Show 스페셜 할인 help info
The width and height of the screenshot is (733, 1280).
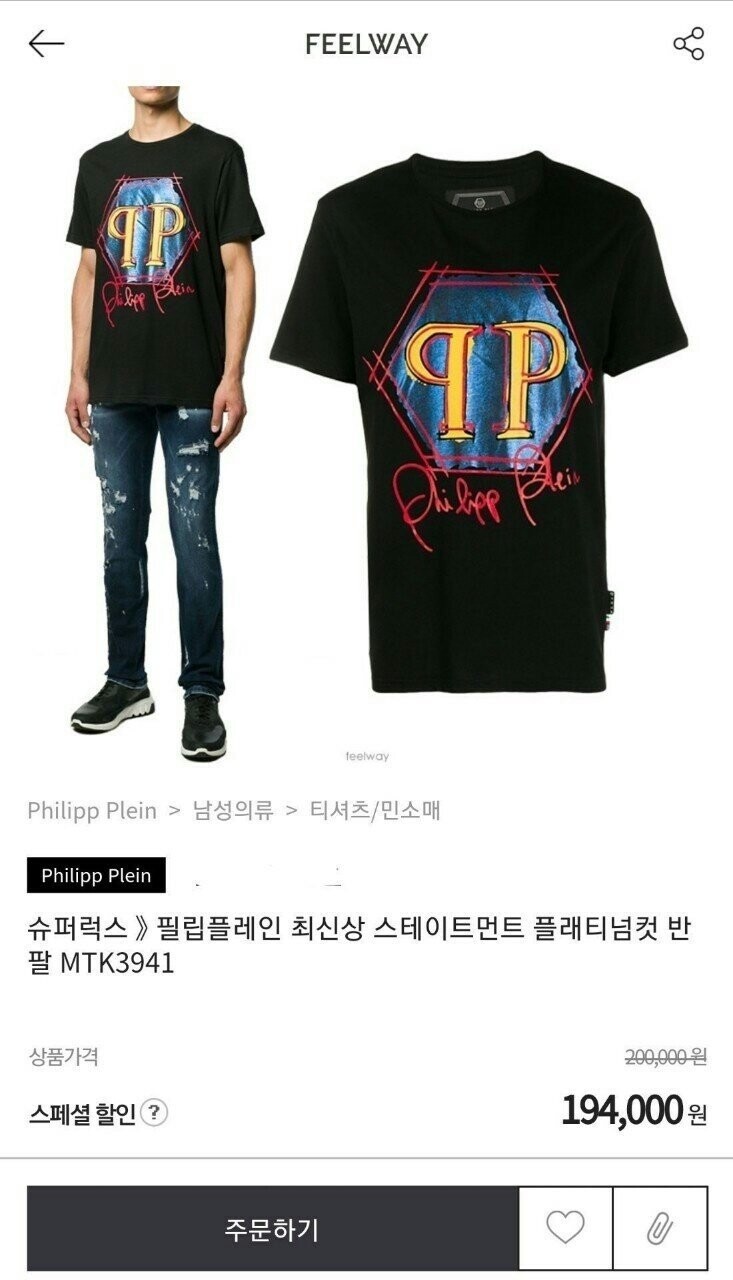[x=154, y=1113]
